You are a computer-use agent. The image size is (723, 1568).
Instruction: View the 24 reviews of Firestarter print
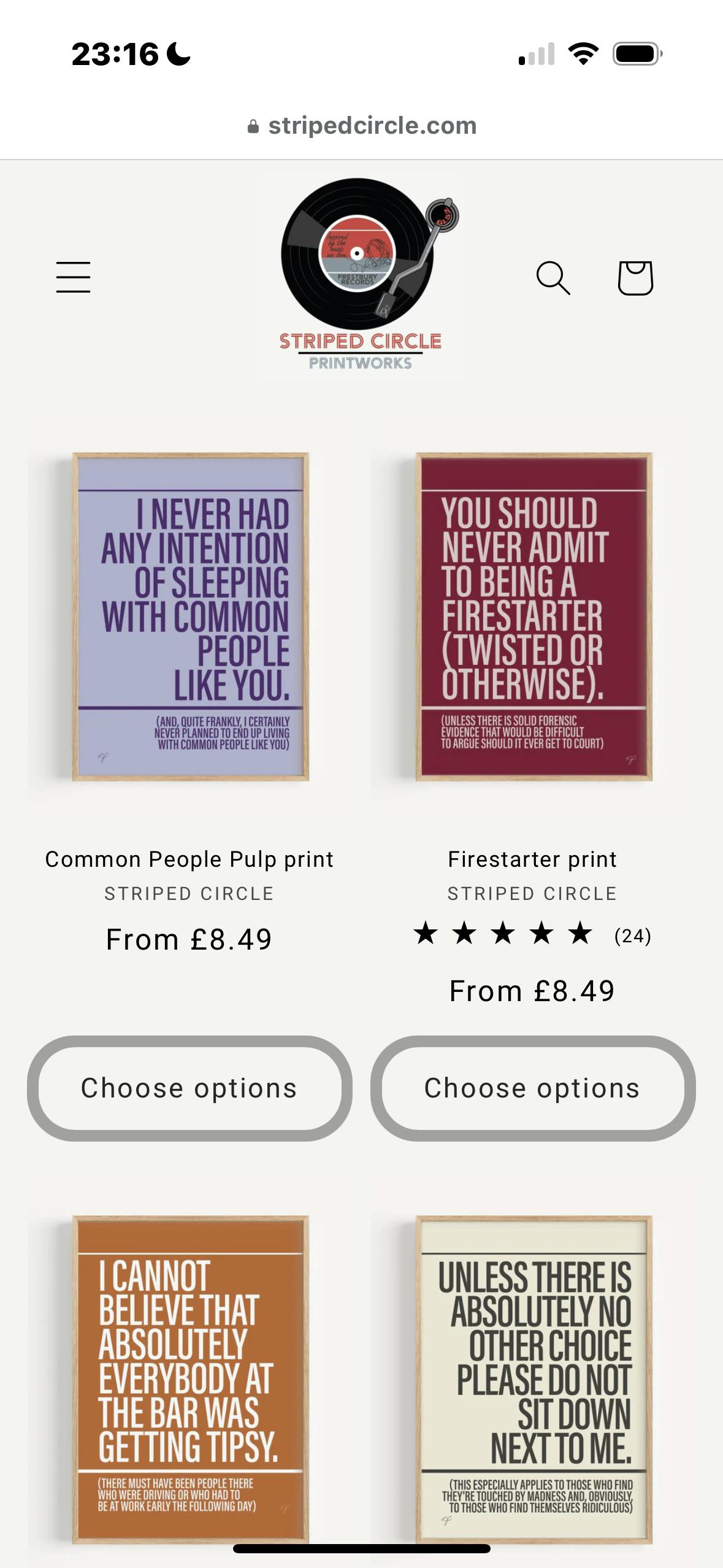532,934
